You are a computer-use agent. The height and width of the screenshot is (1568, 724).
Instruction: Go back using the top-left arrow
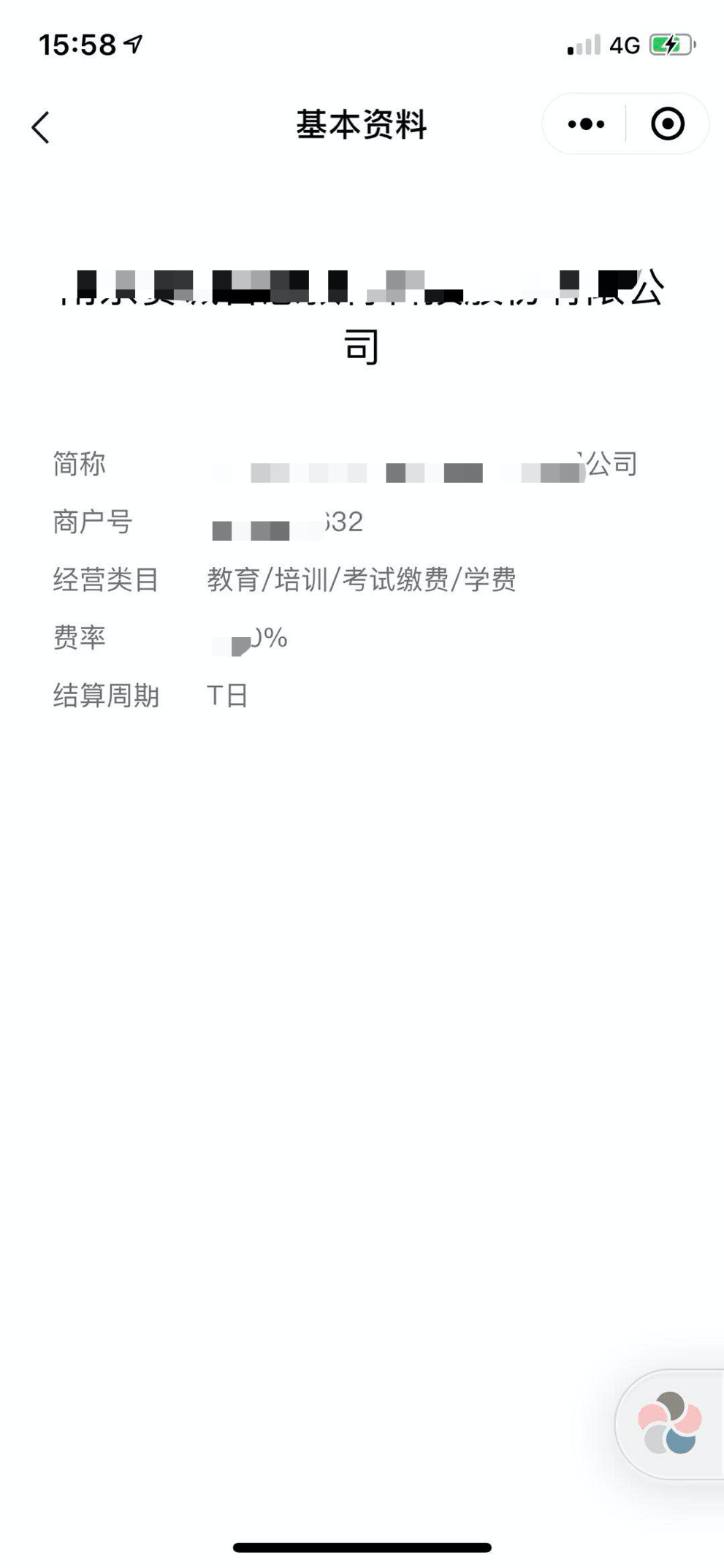coord(41,127)
